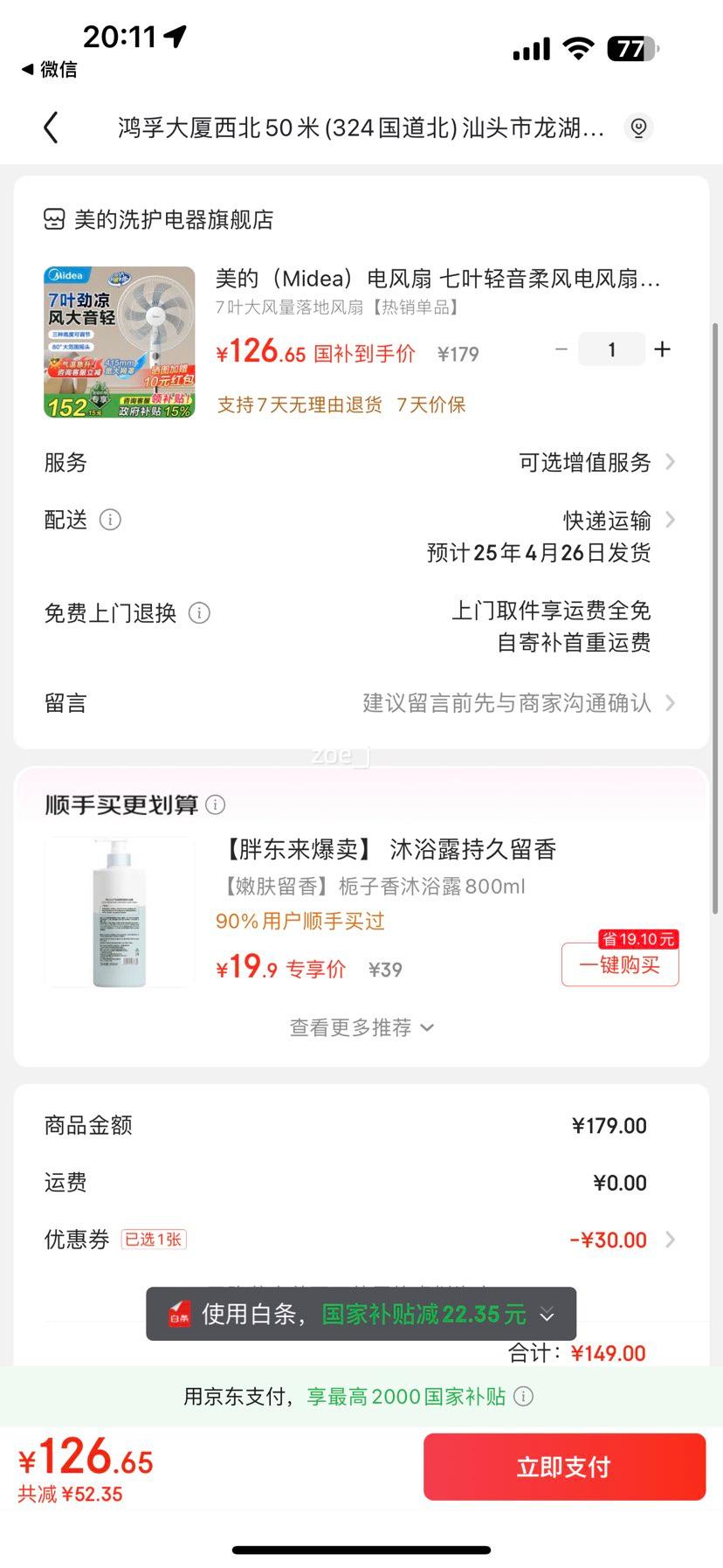Tap 一键购买 on the body wash offer
The image size is (723, 1568).
pos(620,966)
